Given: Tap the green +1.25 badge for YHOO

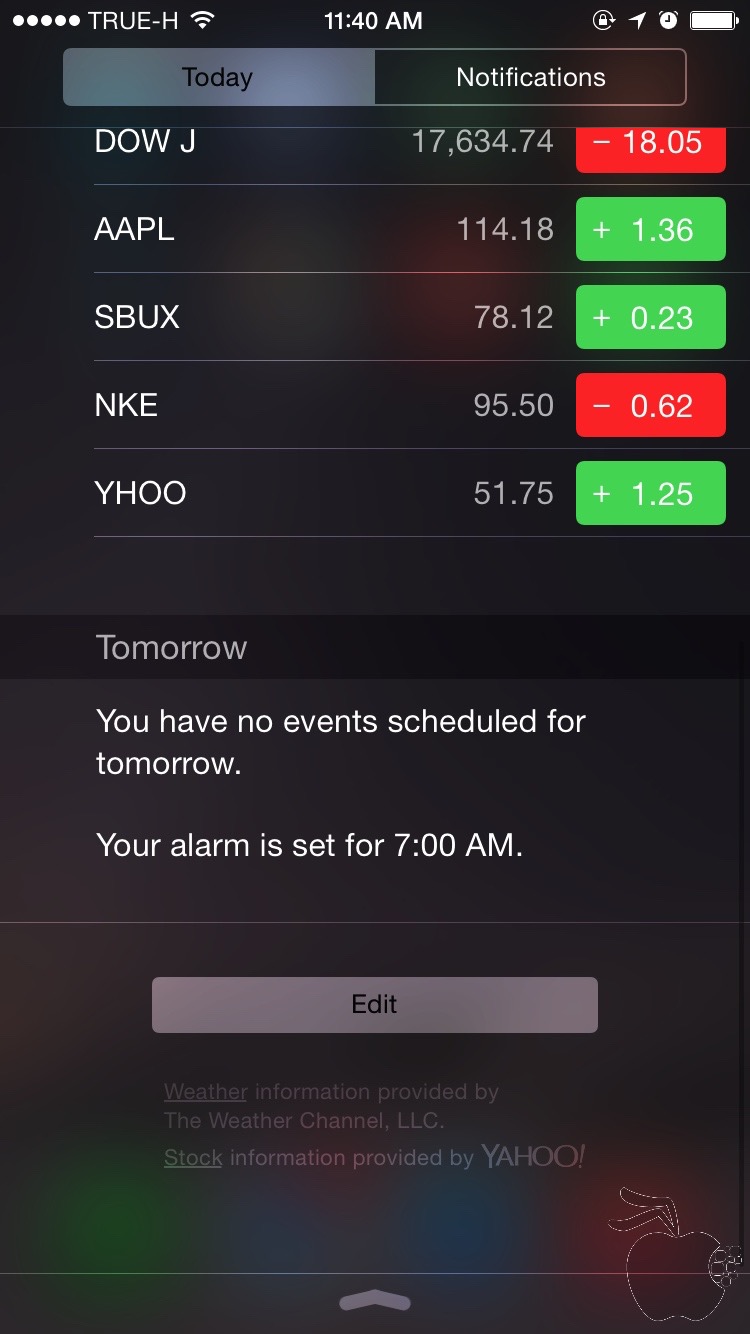Looking at the screenshot, I should [650, 492].
